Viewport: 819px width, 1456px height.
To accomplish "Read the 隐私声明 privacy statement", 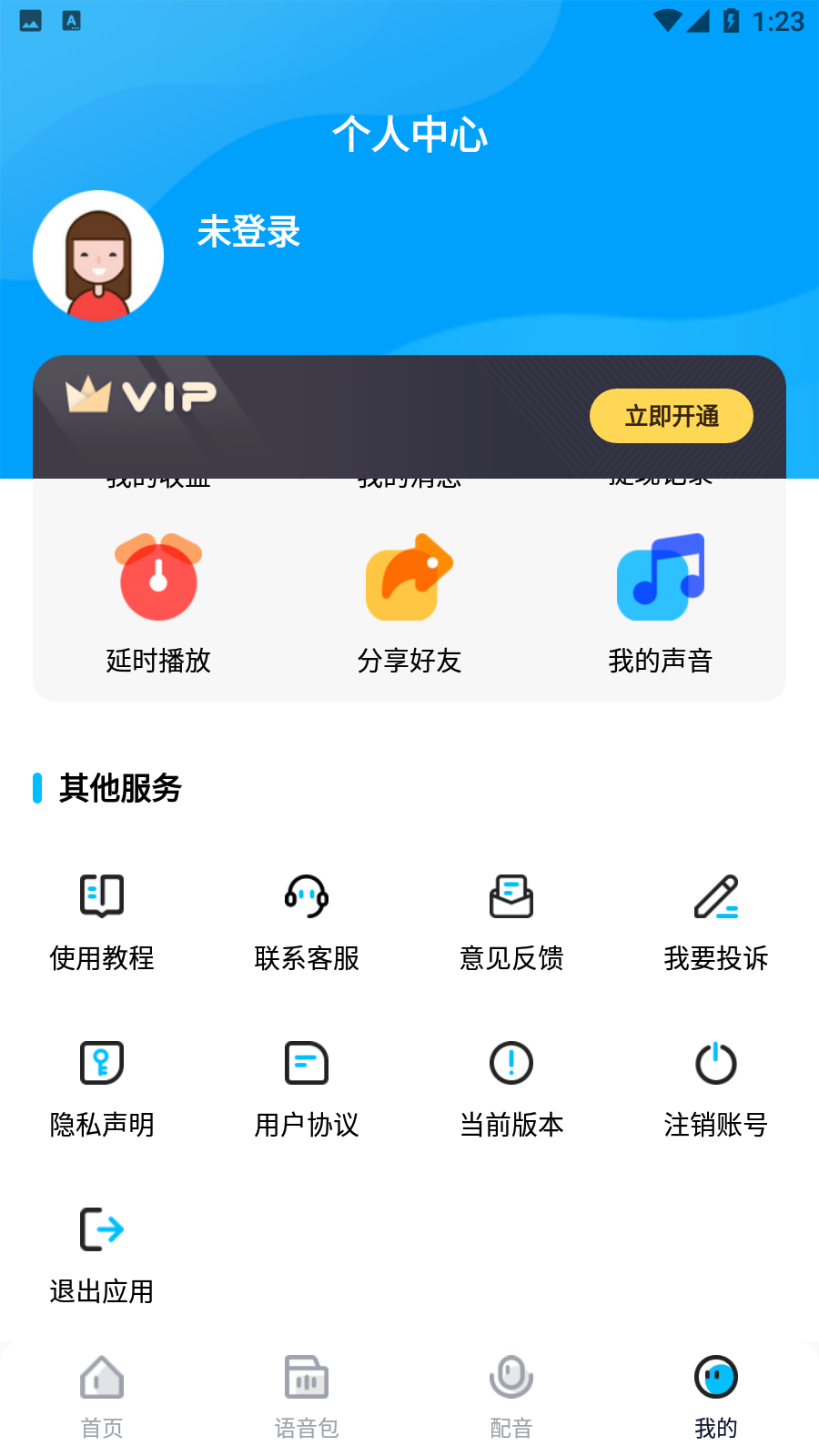I will (x=102, y=1087).
